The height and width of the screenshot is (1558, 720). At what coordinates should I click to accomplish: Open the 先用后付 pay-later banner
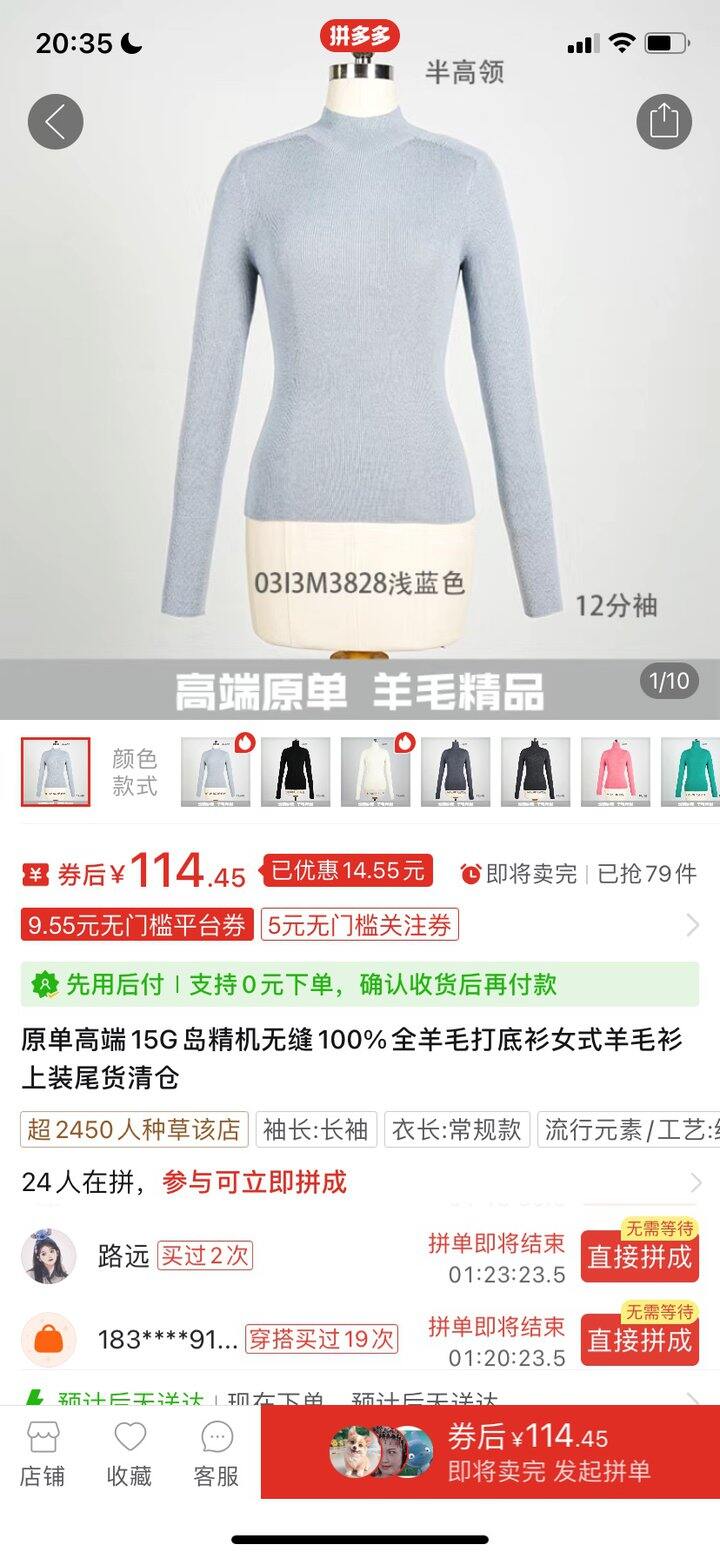[x=359, y=984]
